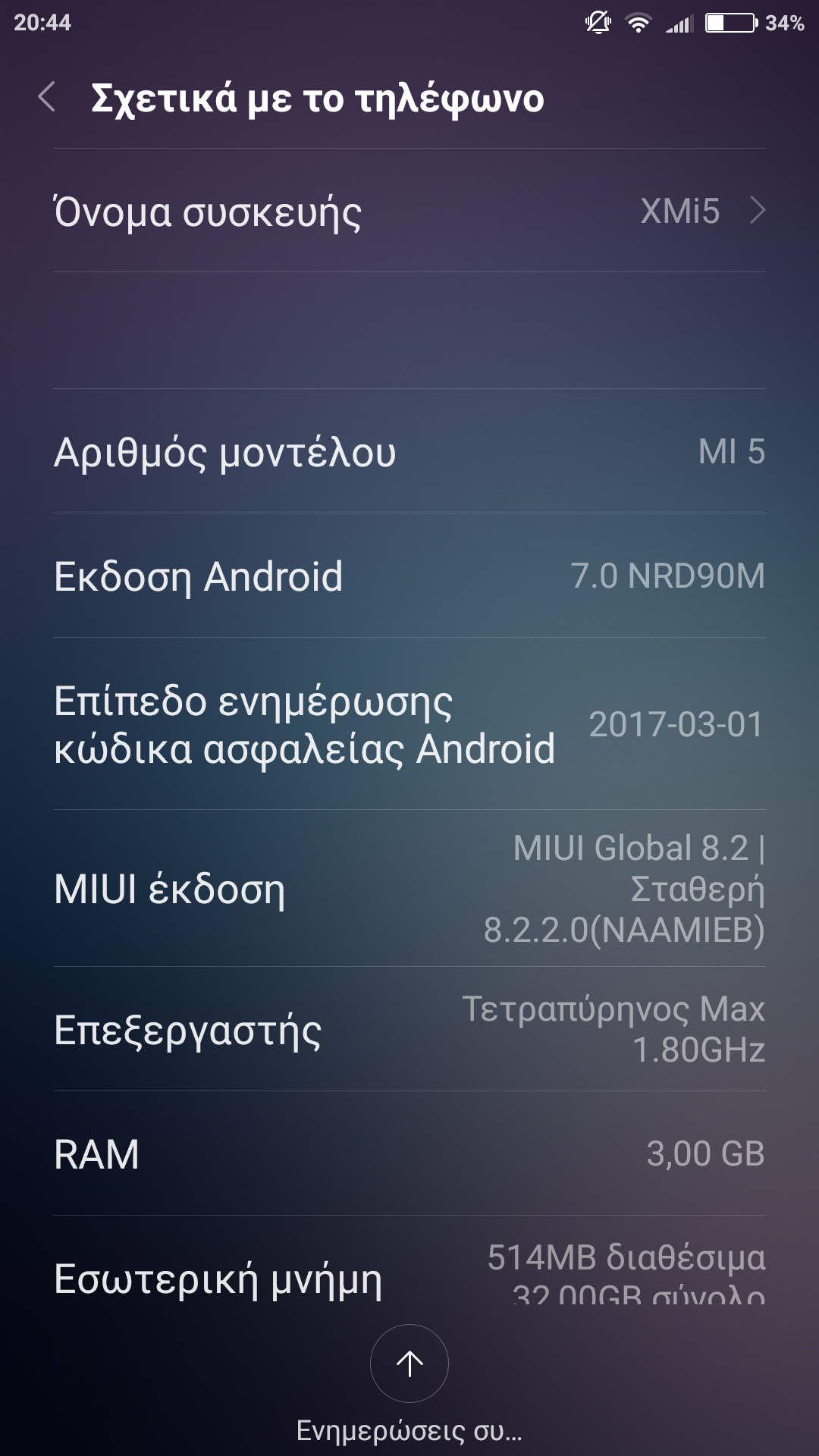Tap the Επεξεργαστής row
Image resolution: width=819 pixels, height=1456 pixels.
pos(409,1030)
